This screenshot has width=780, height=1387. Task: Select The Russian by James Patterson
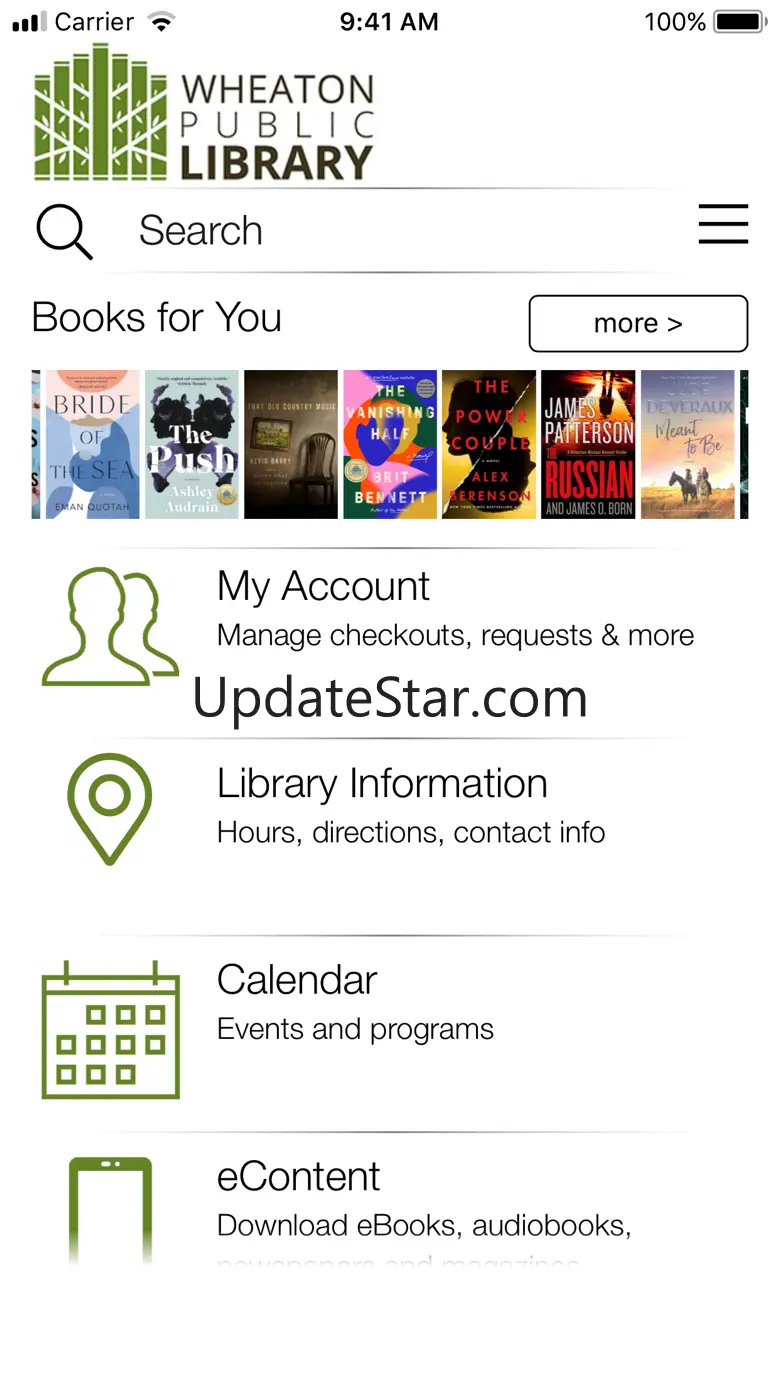point(588,444)
